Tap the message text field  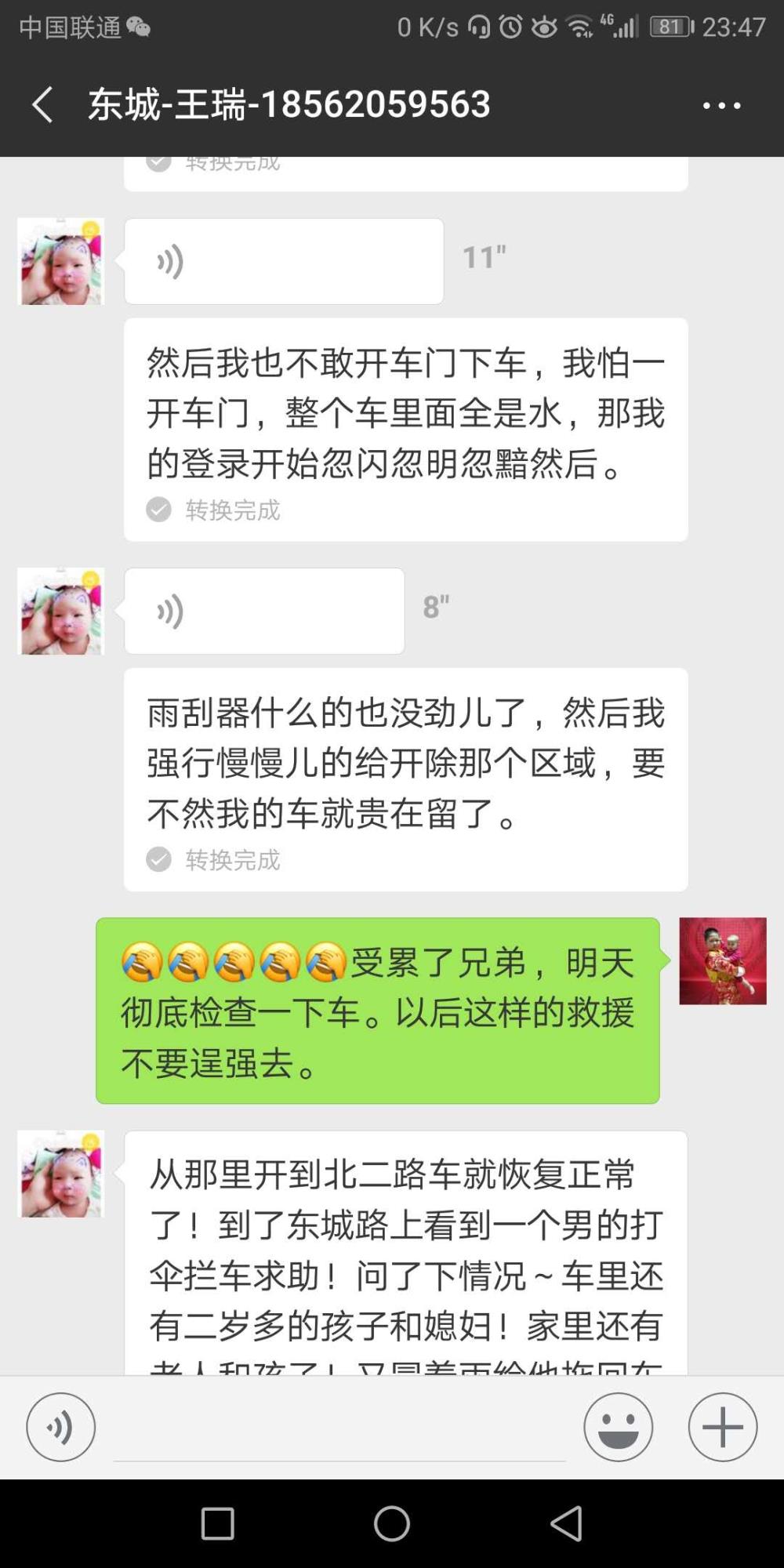pyautogui.click(x=339, y=1428)
